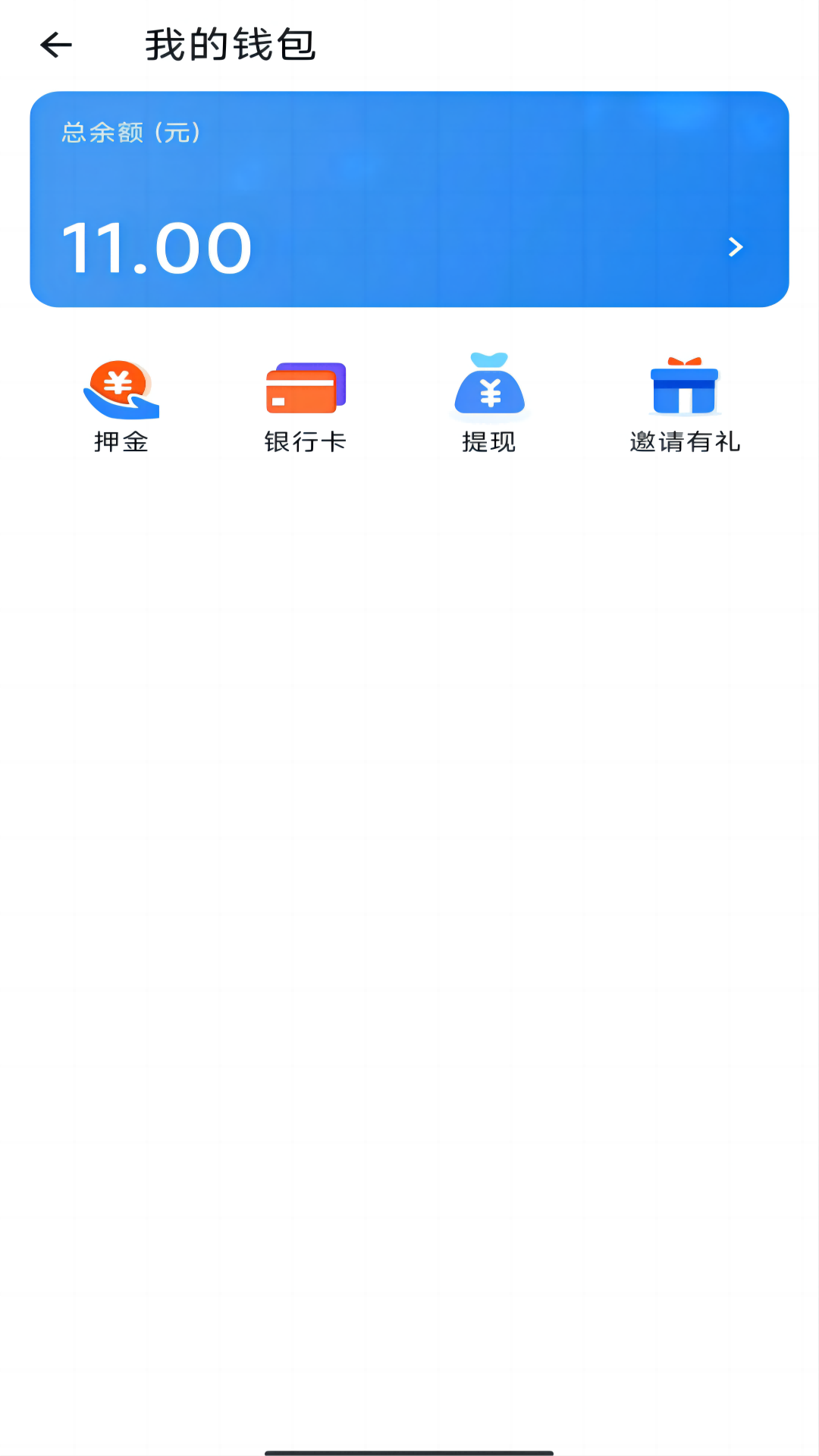Expand balance details via the right chevron
The image size is (819, 1456).
[x=734, y=246]
